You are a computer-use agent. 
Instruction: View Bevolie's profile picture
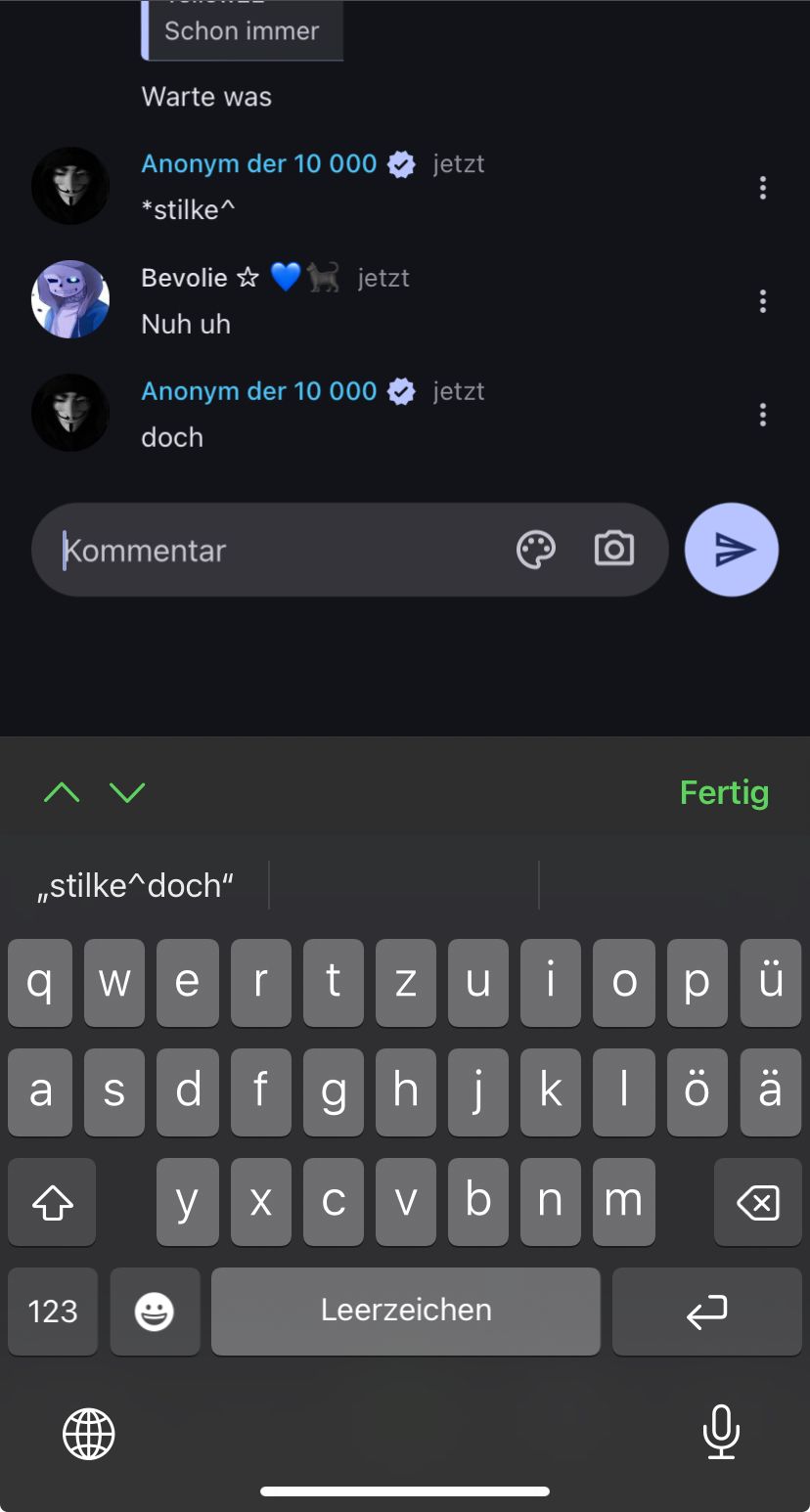pyautogui.click(x=70, y=299)
